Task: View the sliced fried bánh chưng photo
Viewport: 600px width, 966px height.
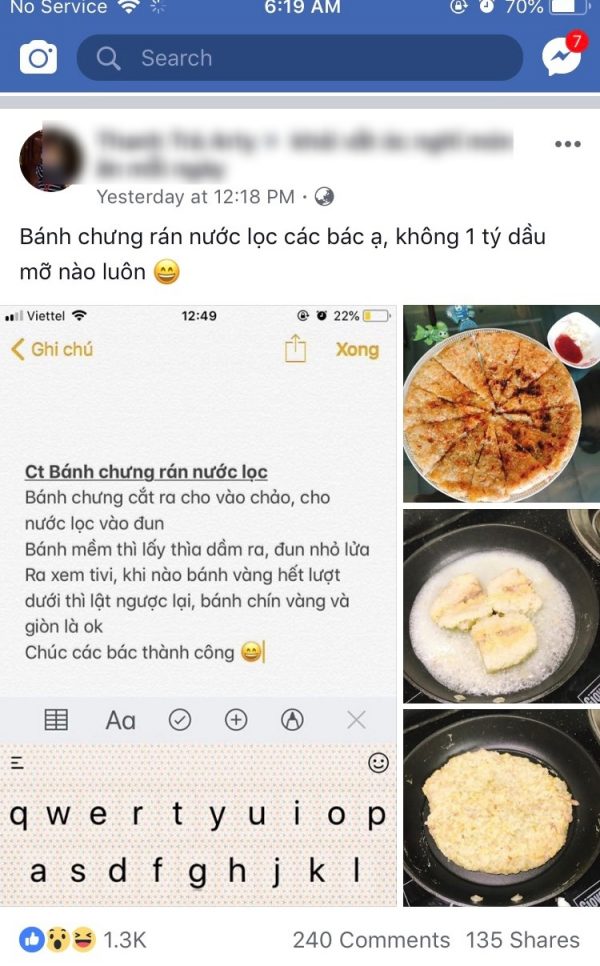Action: [x=501, y=404]
